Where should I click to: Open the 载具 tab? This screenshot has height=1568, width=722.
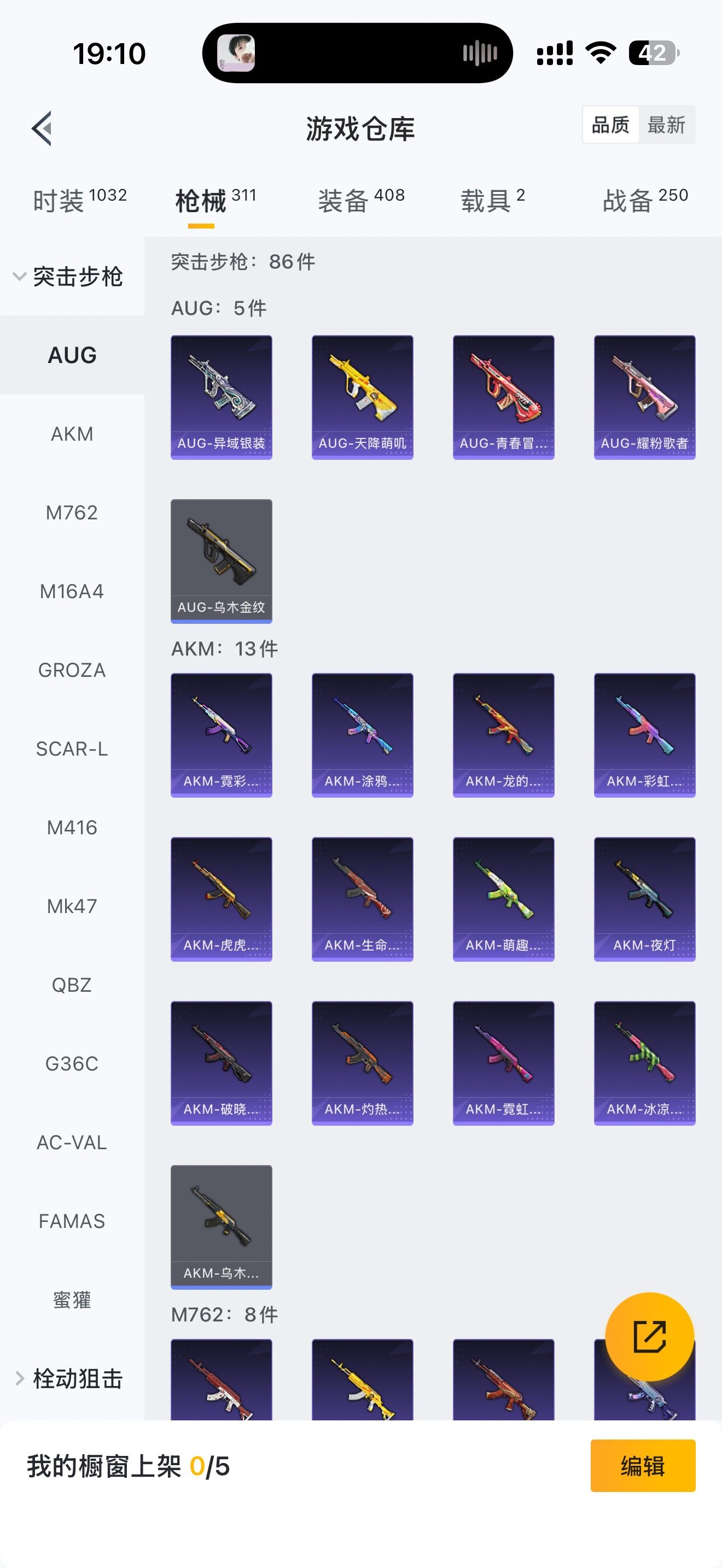[x=492, y=200]
